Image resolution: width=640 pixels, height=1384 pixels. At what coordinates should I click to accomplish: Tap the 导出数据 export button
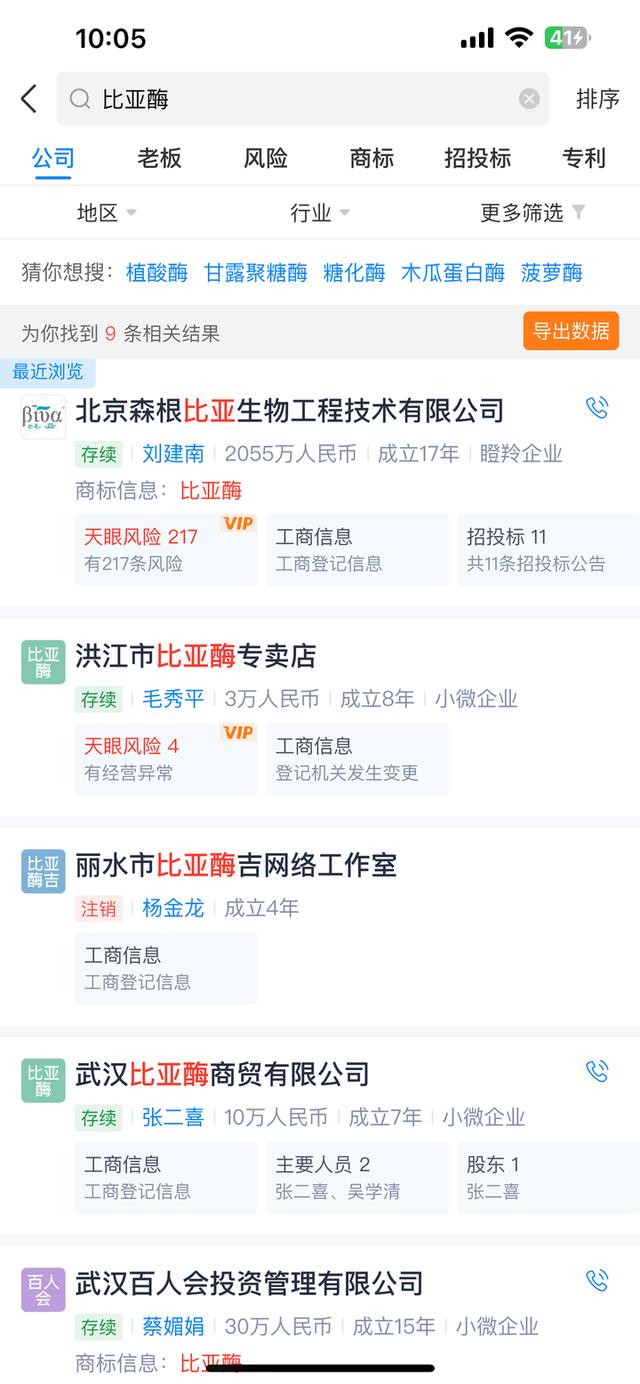pos(571,331)
